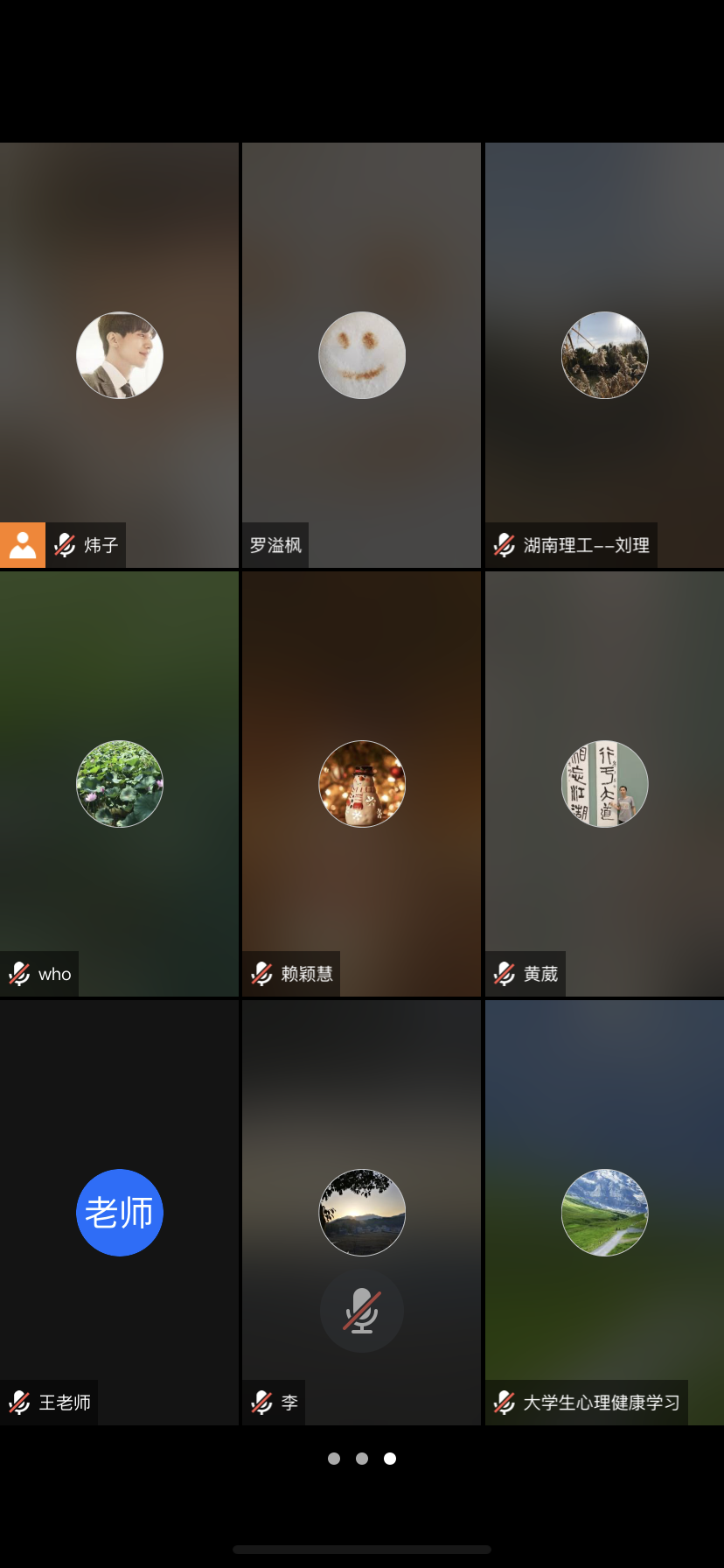
Task: Select 赖颖慧's participant tile
Action: coord(361,784)
